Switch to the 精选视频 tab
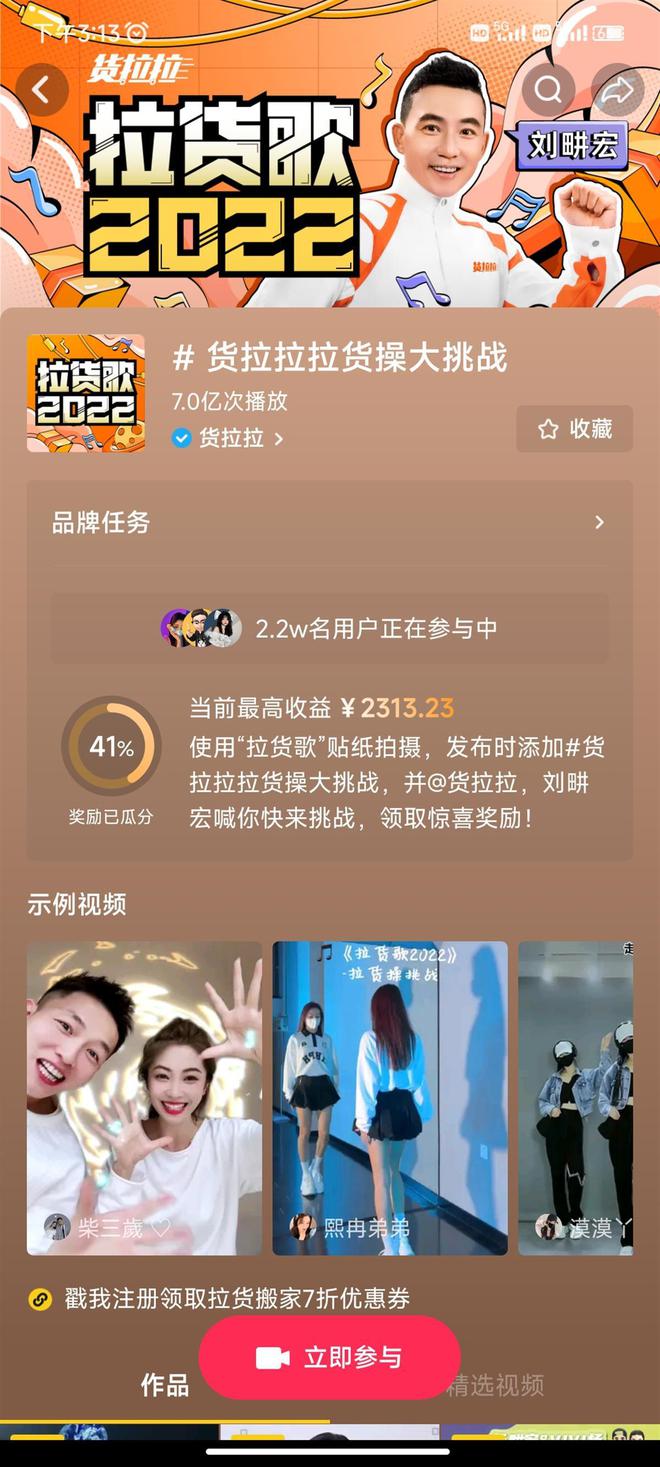This screenshot has width=660, height=1467. point(497,1385)
